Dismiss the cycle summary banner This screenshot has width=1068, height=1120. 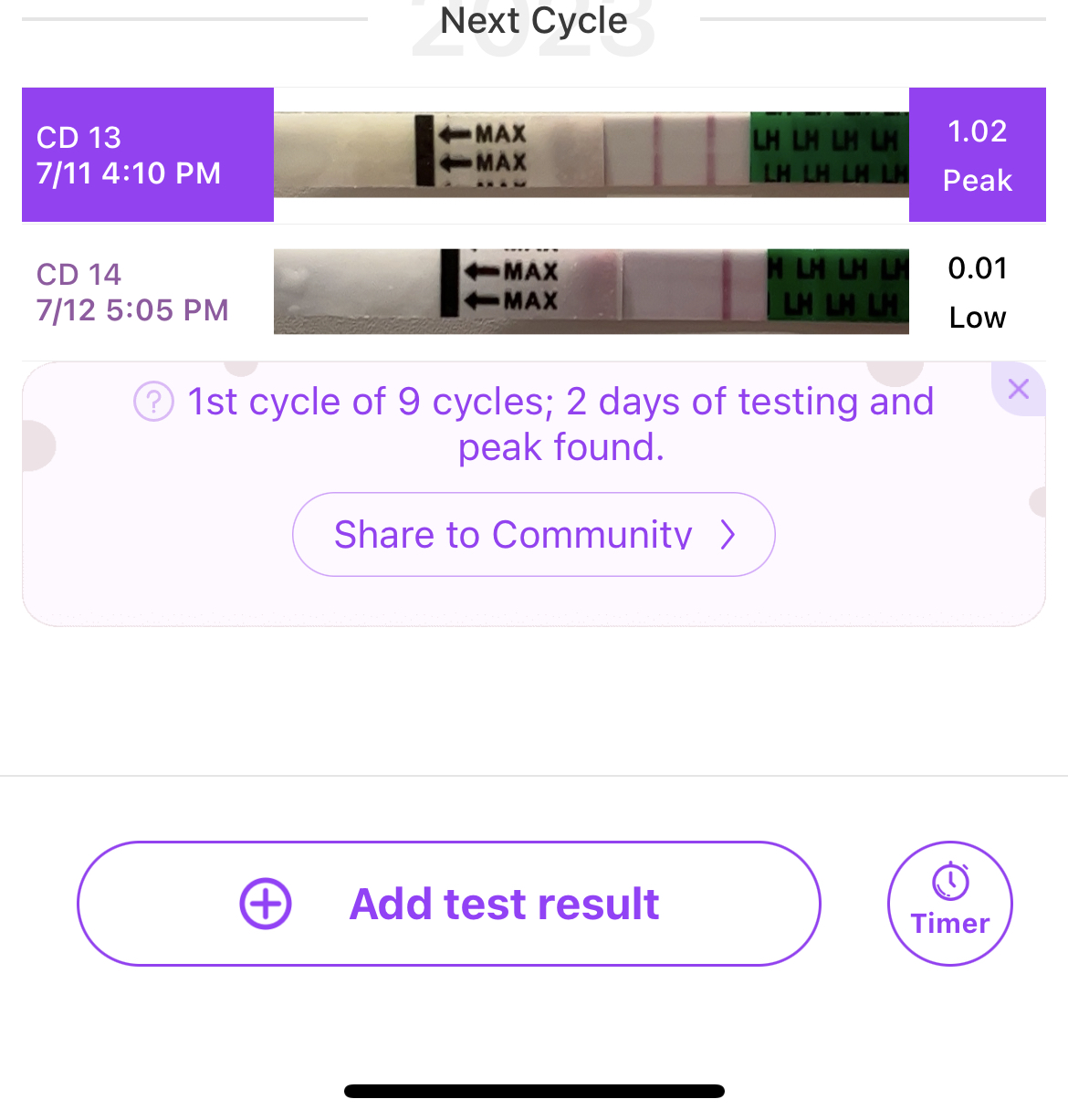(x=1019, y=390)
